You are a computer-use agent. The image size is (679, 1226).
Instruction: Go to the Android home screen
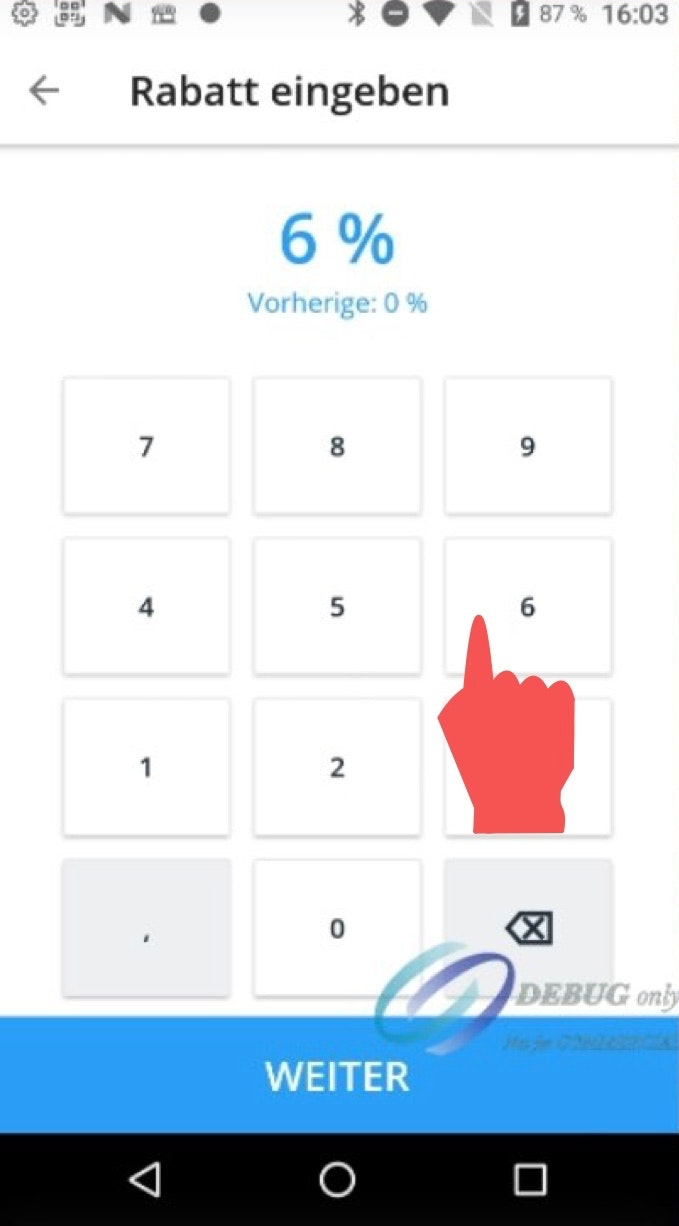(338, 1180)
